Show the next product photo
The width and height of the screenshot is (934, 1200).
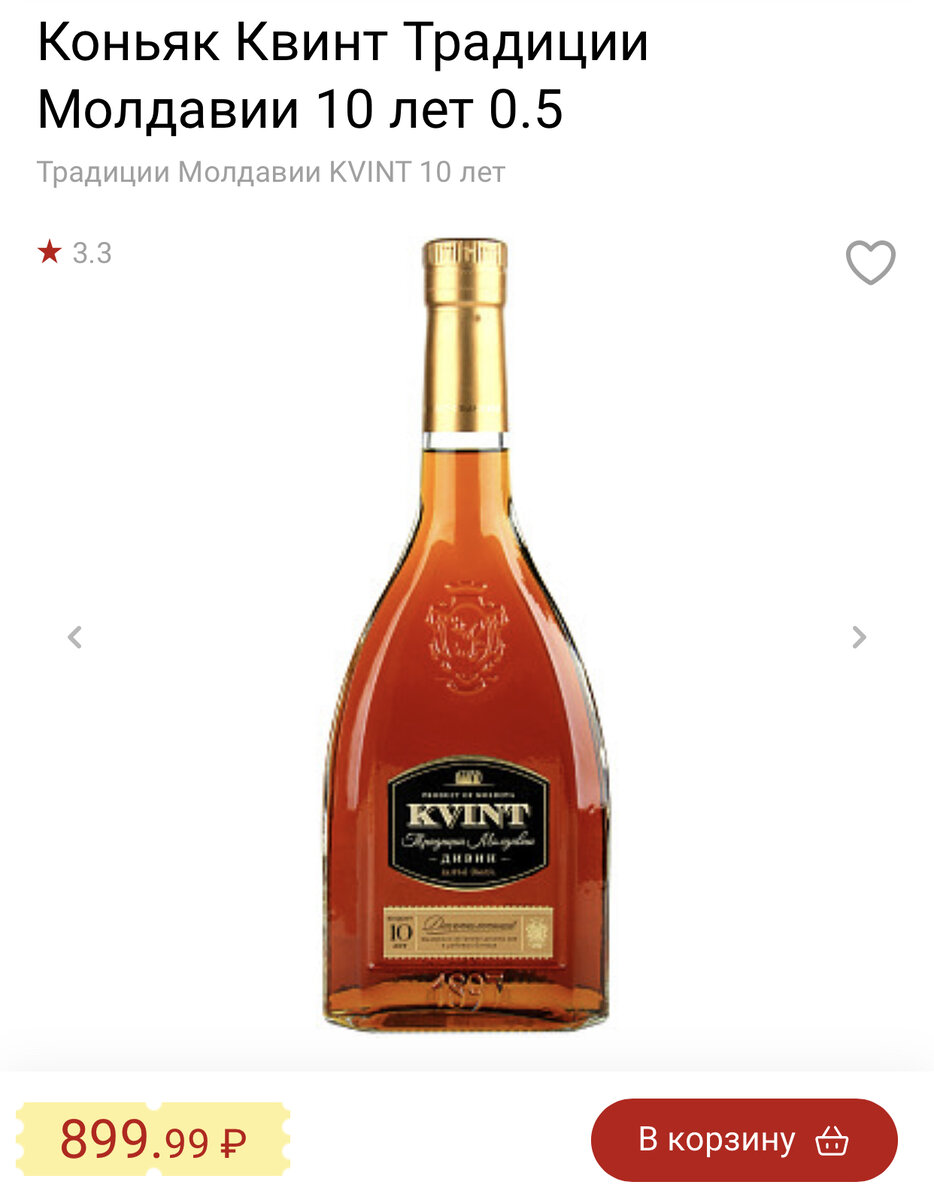tap(858, 637)
